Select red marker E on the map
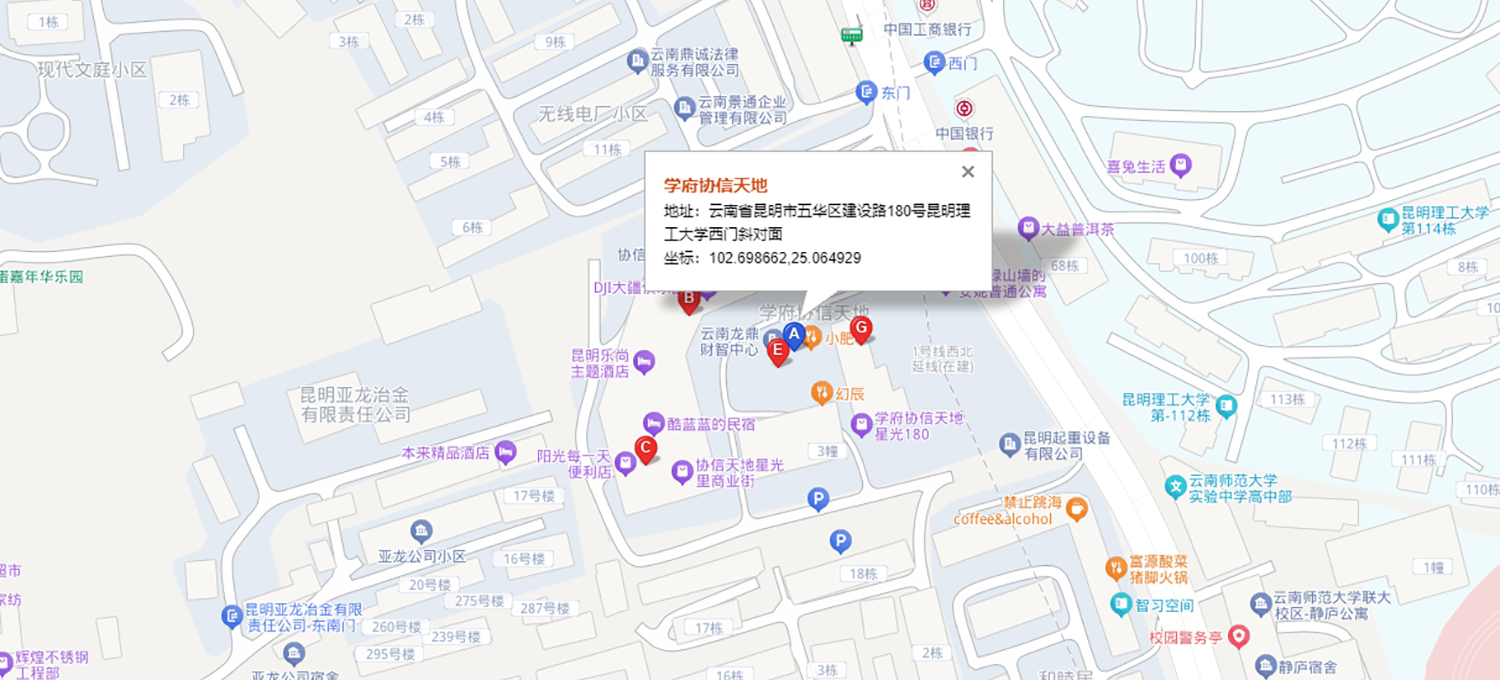1500x680 pixels. (778, 350)
